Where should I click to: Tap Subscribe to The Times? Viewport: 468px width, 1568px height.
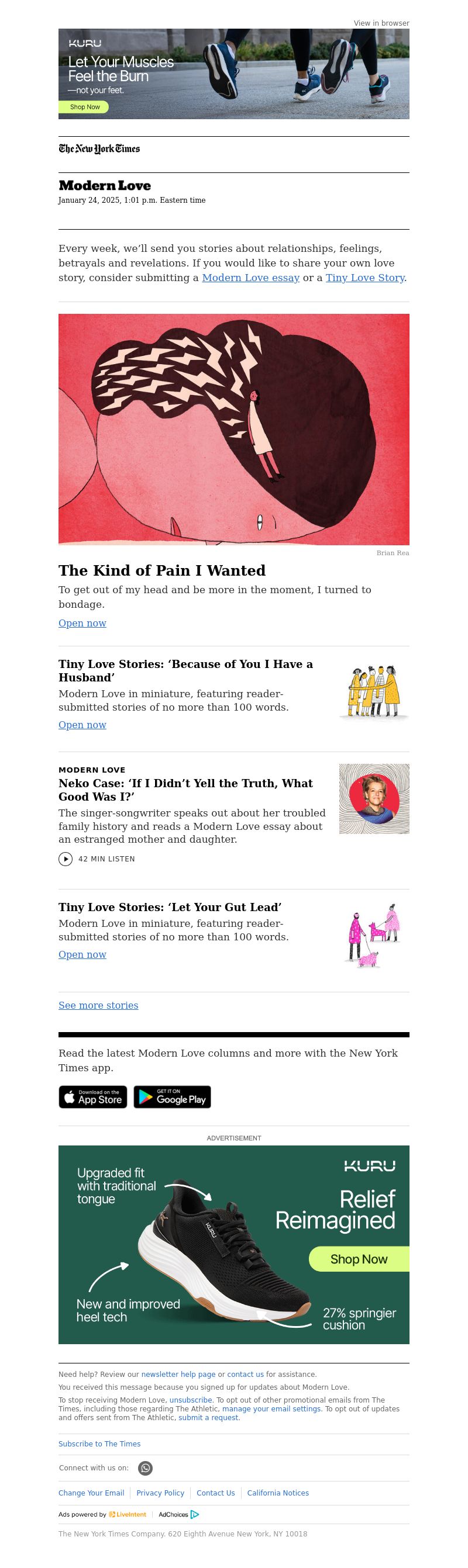click(99, 1443)
